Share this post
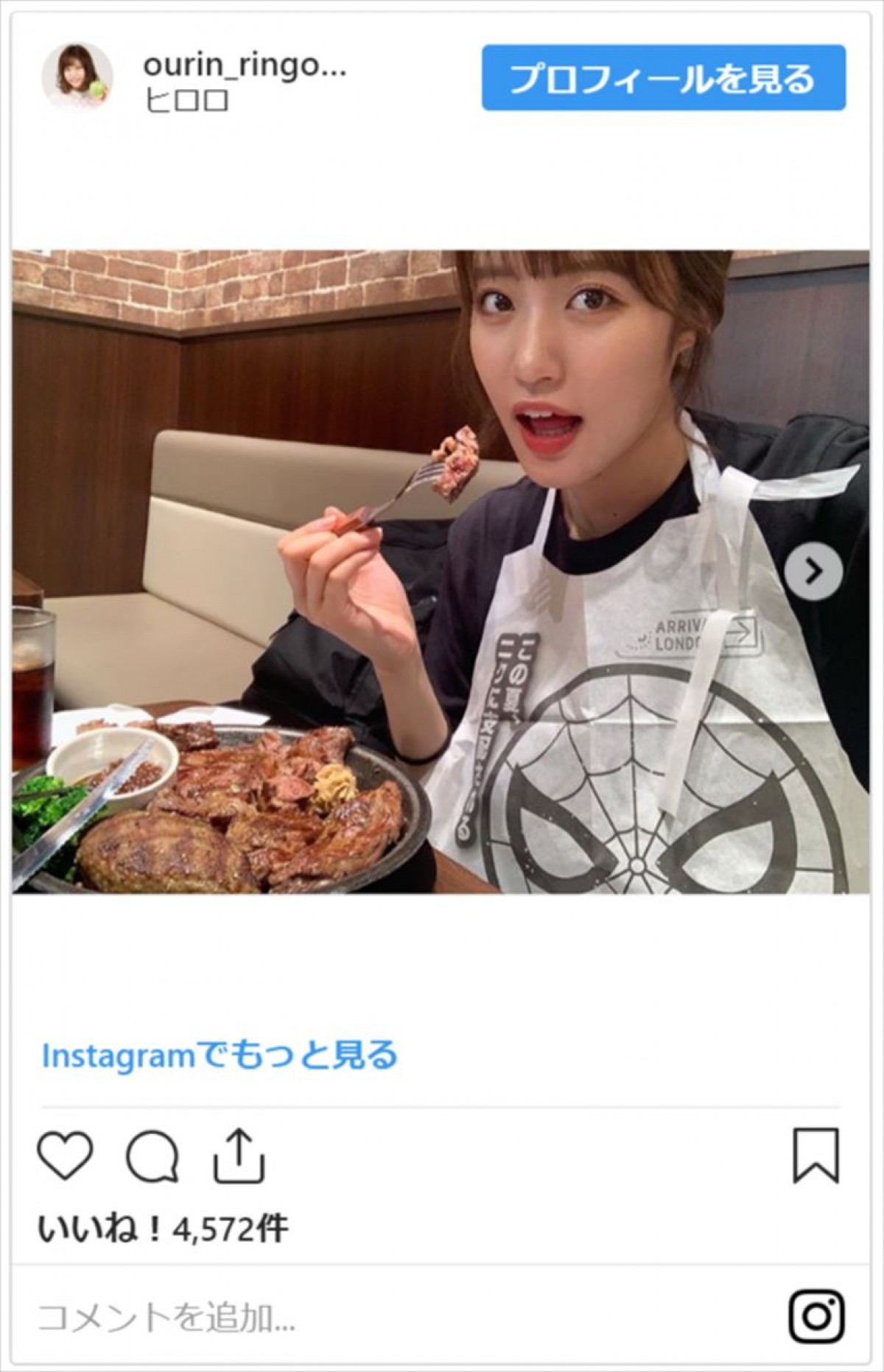The image size is (884, 1372). click(239, 1155)
